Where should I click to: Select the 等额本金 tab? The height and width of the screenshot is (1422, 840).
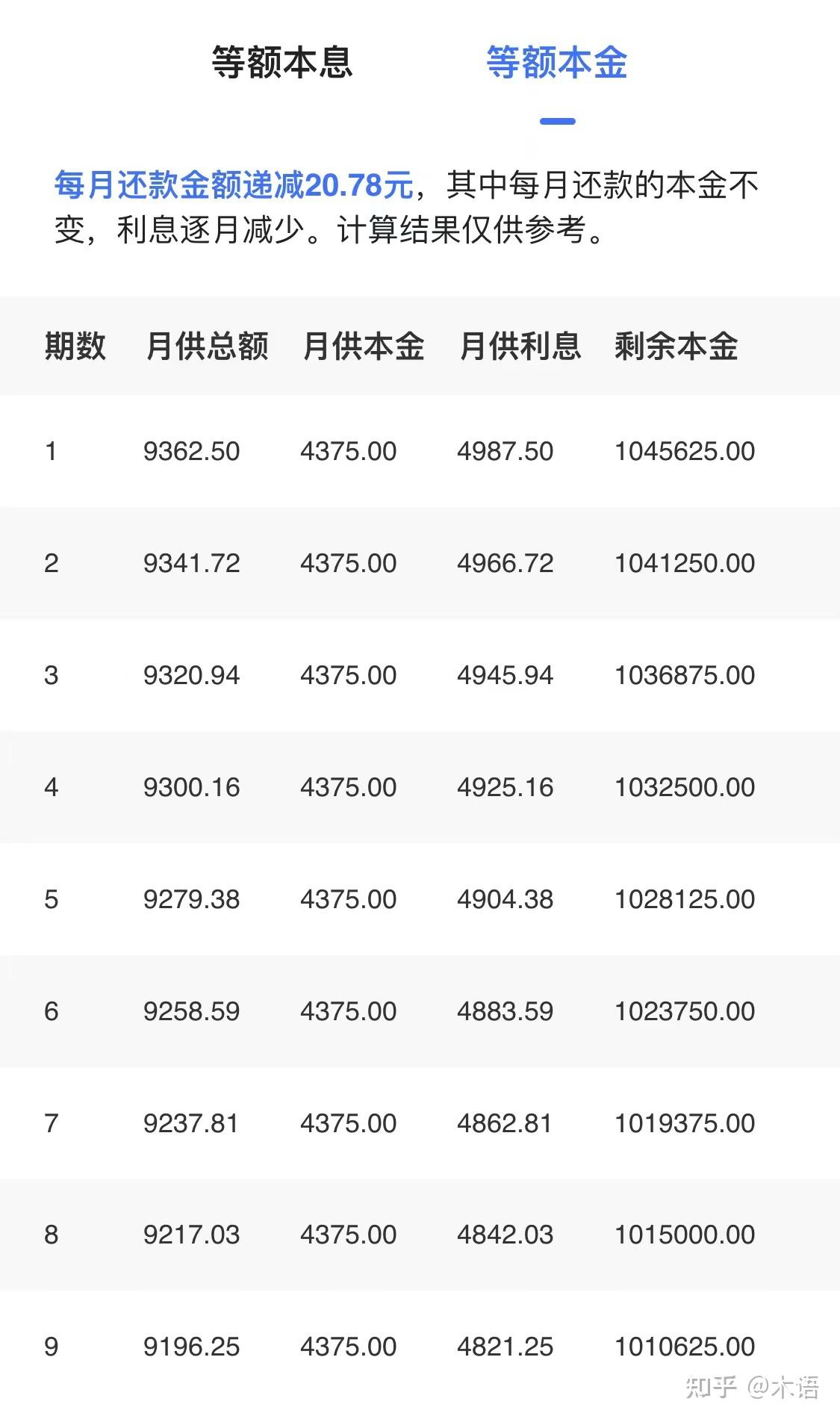pyautogui.click(x=556, y=62)
